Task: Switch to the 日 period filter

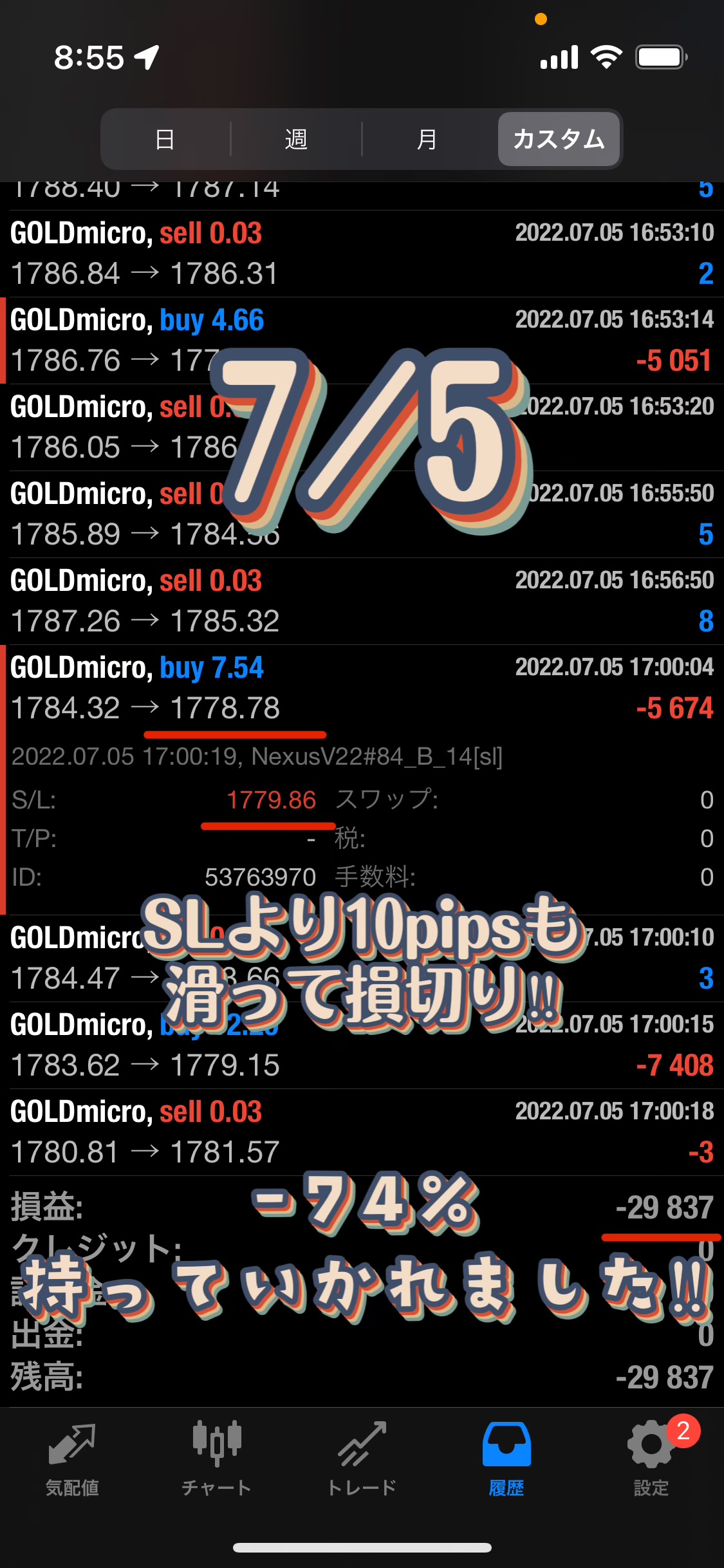Action: [x=165, y=139]
